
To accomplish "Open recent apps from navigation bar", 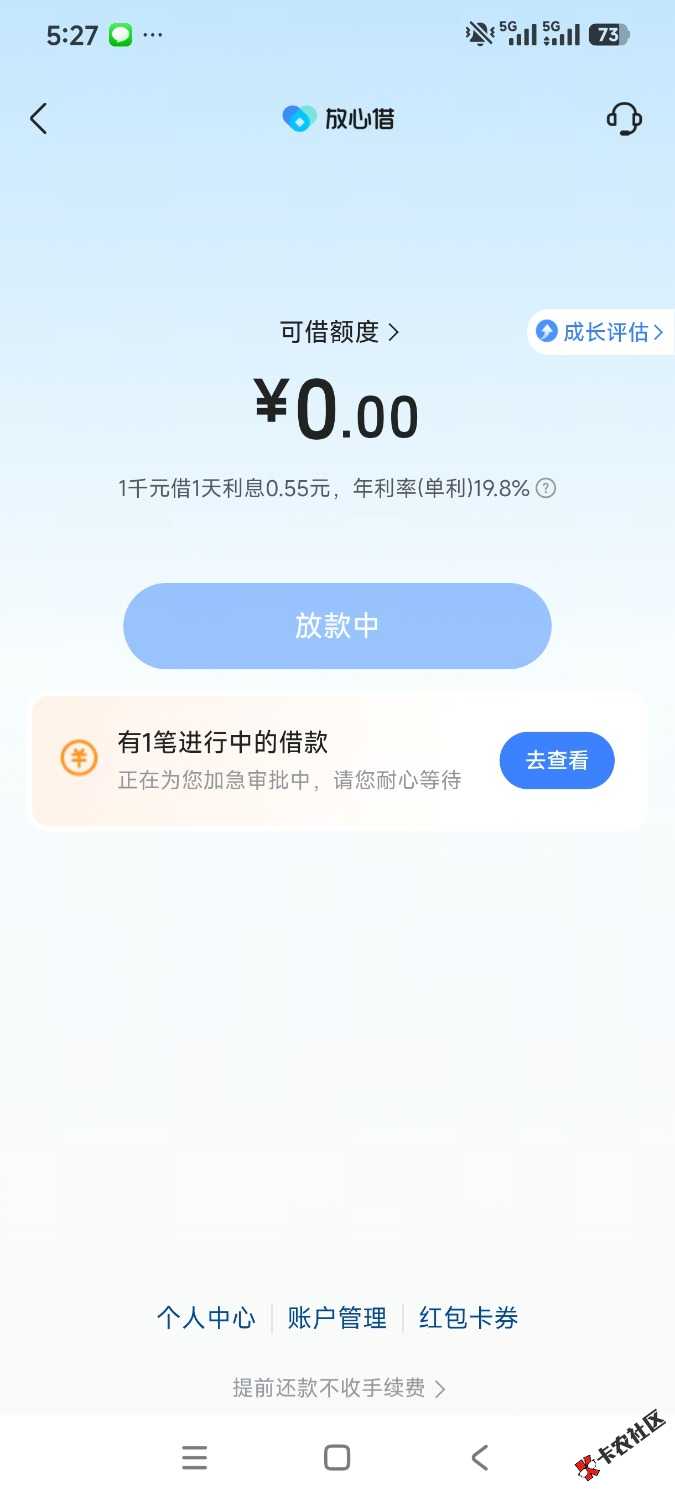I will click(x=195, y=1458).
